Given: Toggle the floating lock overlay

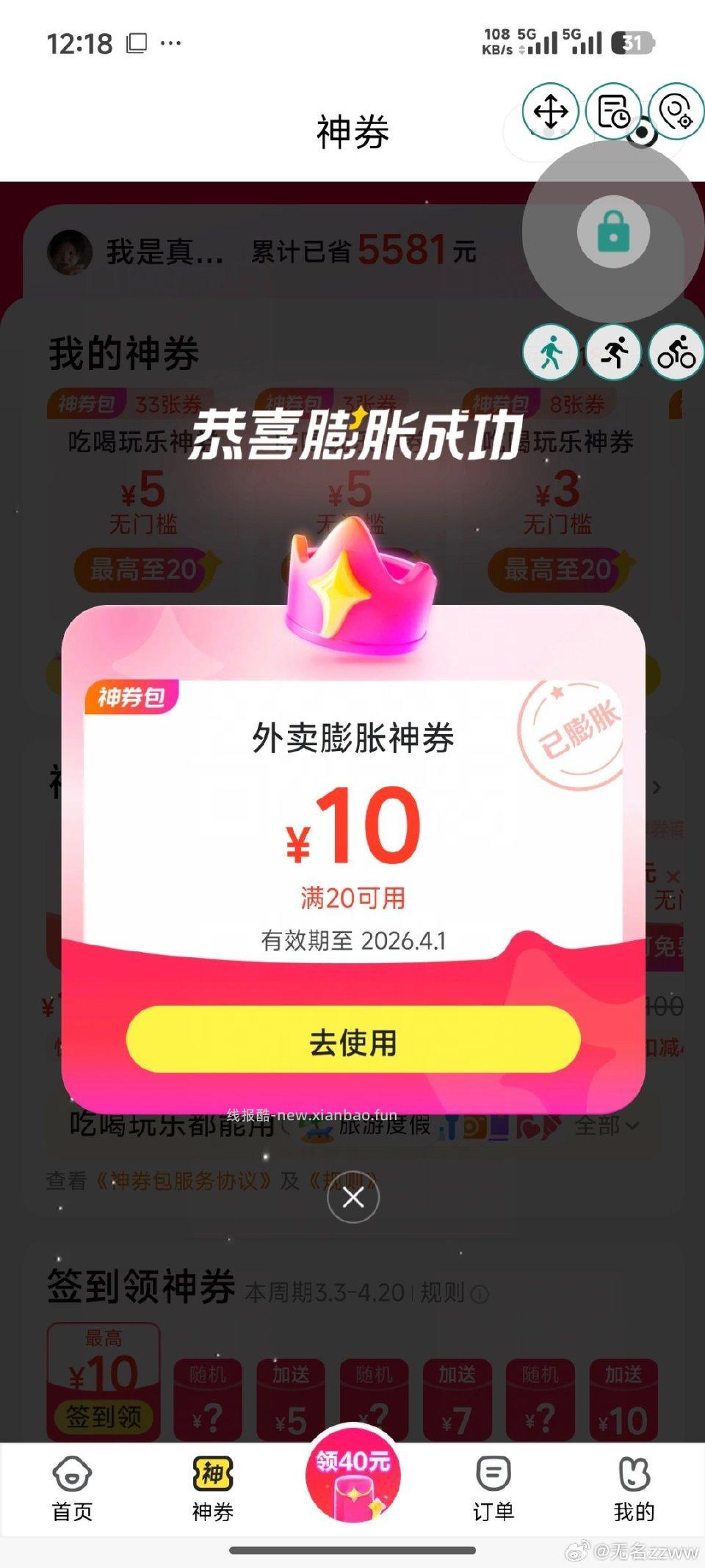Looking at the screenshot, I should click(614, 231).
